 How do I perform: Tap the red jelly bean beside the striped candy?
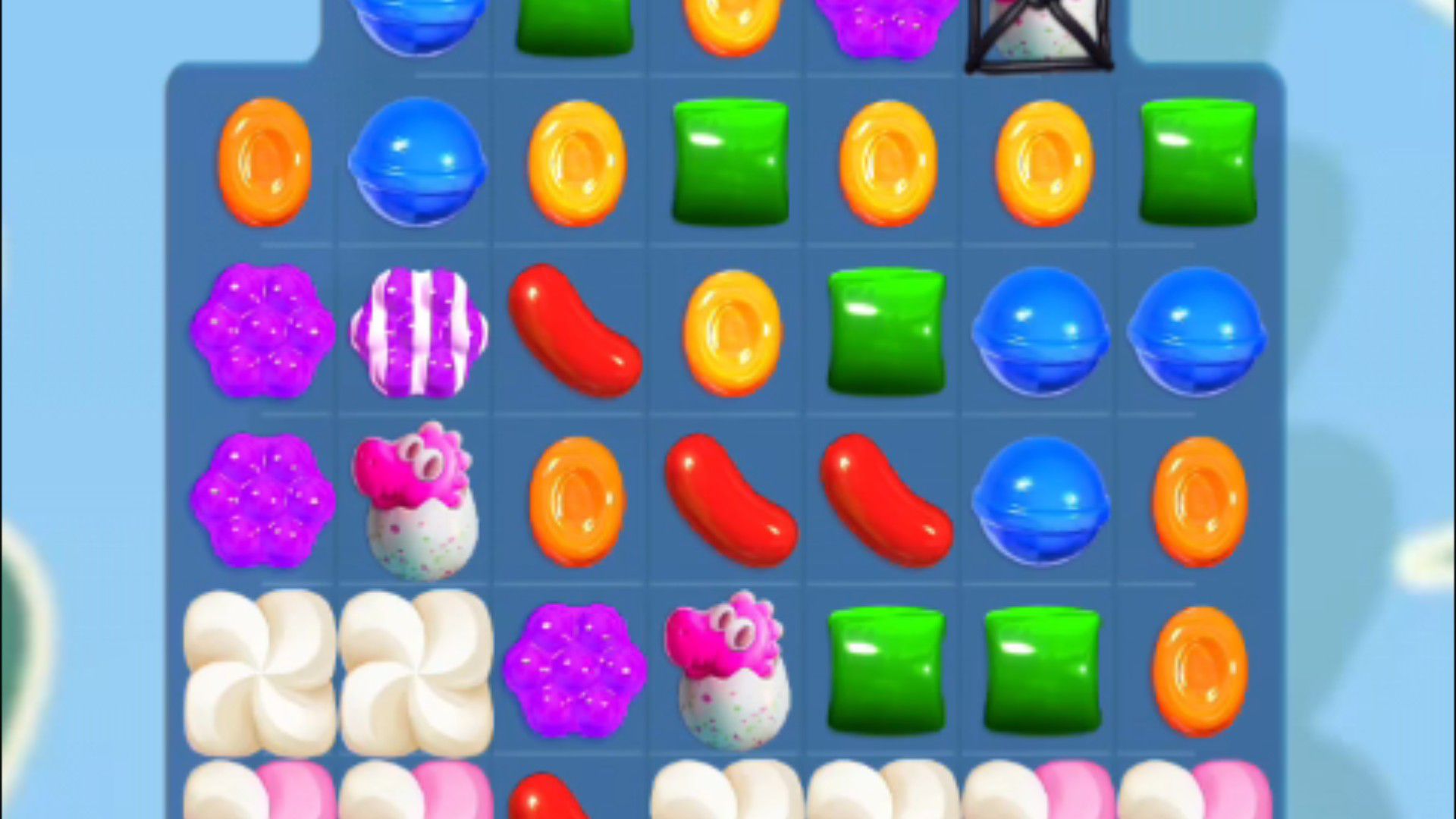click(574, 331)
